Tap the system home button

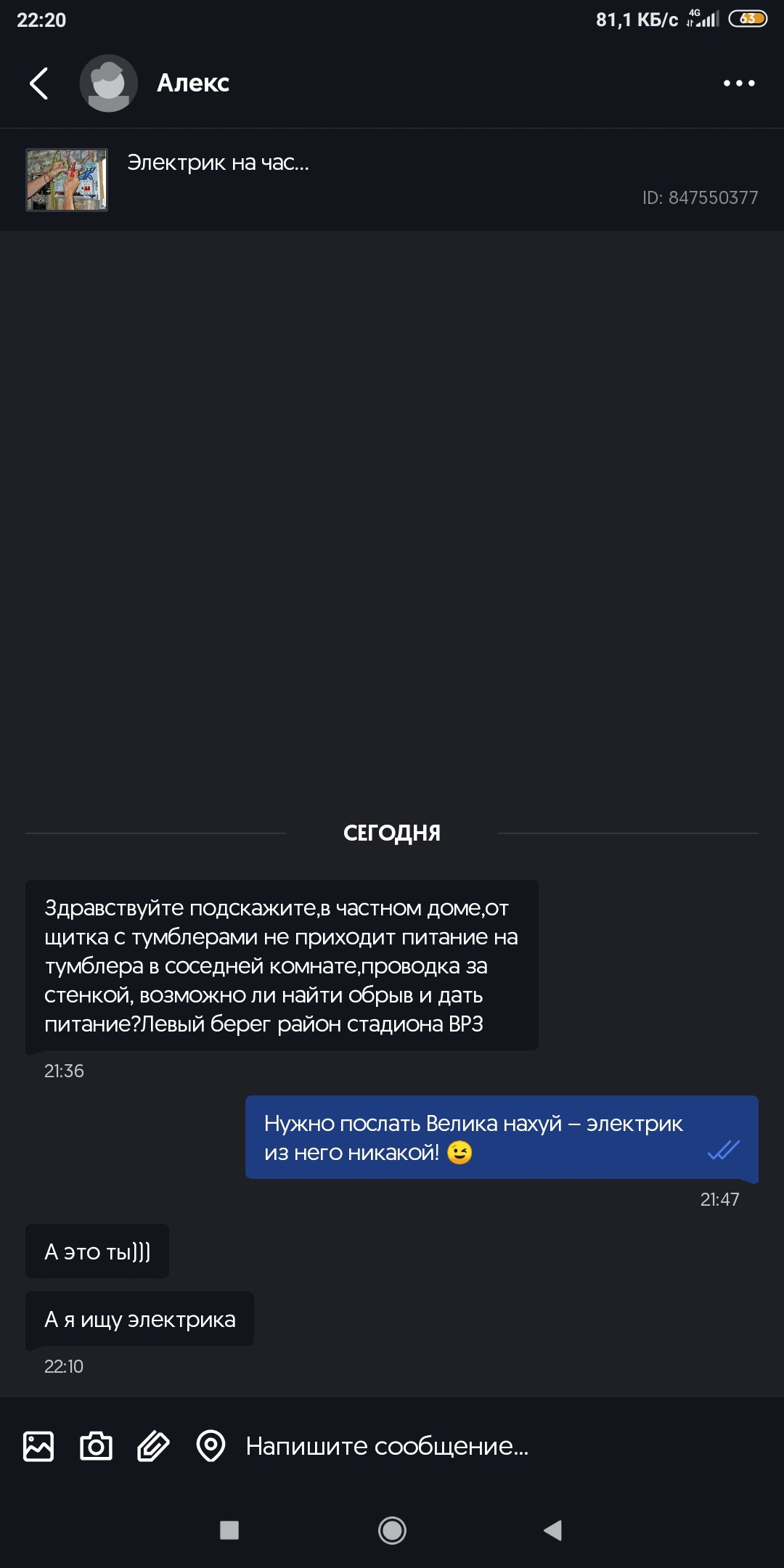pyautogui.click(x=392, y=1530)
